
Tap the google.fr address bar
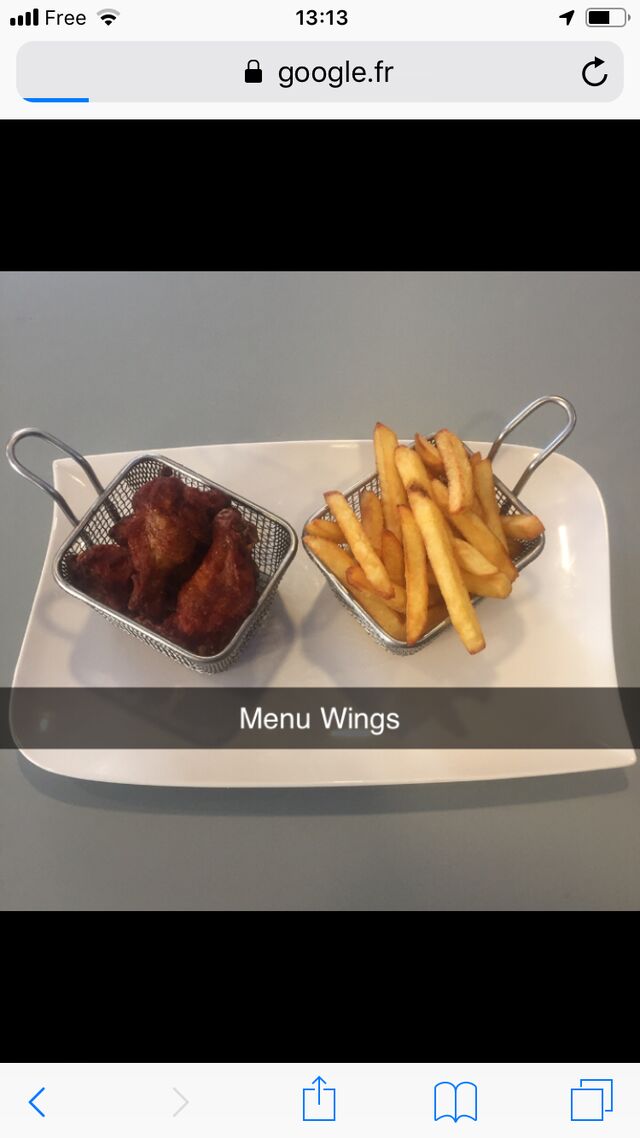pyautogui.click(x=319, y=72)
